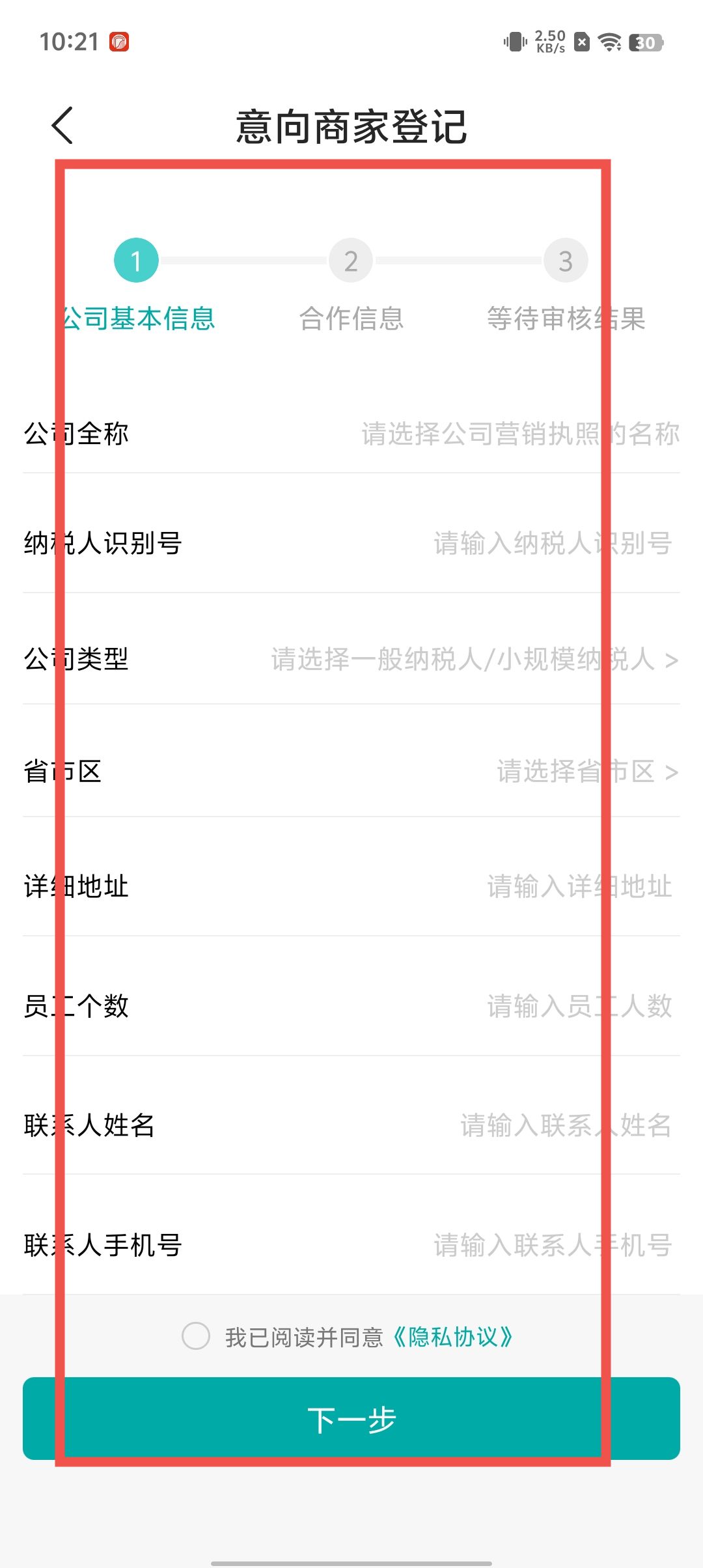Select the 联系人姓名 input field
Image resolution: width=703 pixels, height=1568 pixels.
565,1125
